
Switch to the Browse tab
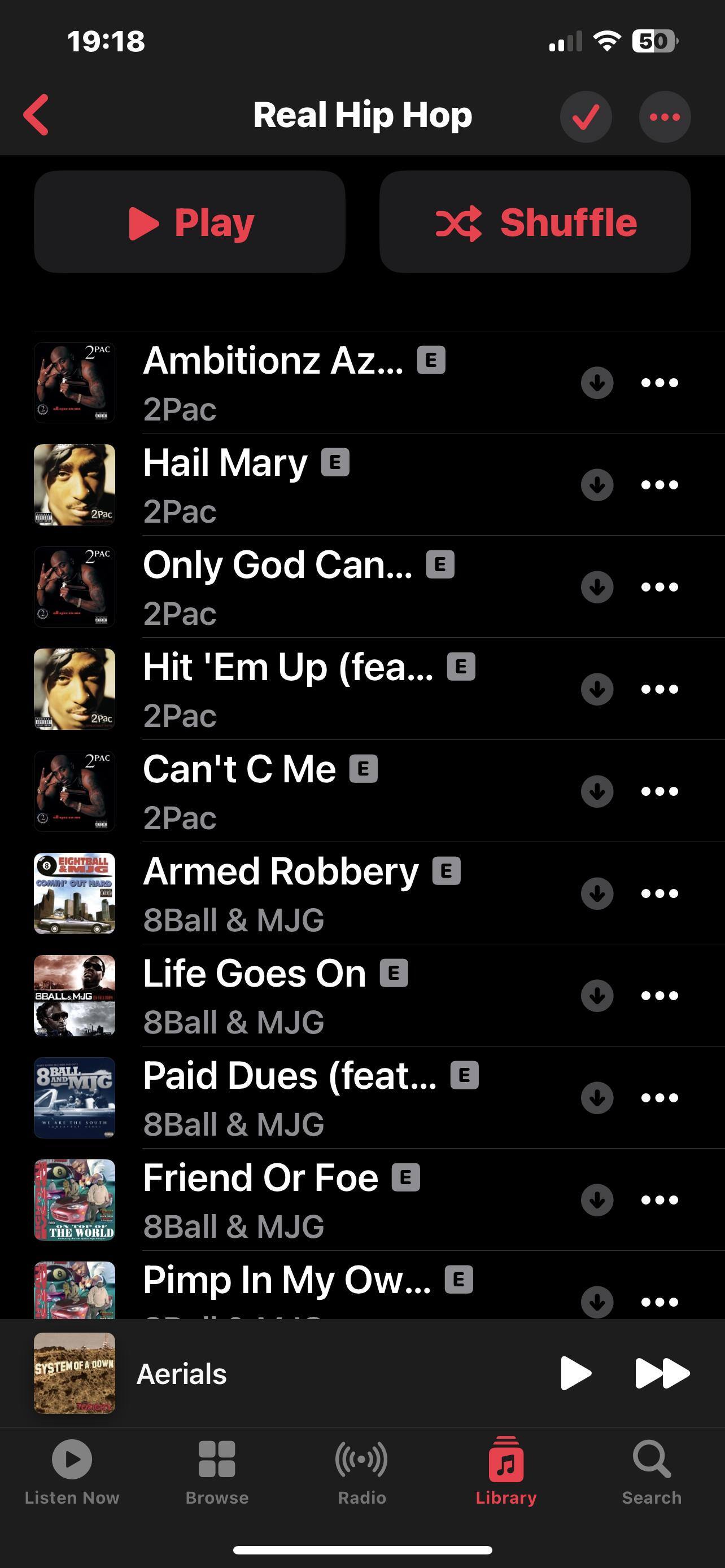coord(217,1472)
